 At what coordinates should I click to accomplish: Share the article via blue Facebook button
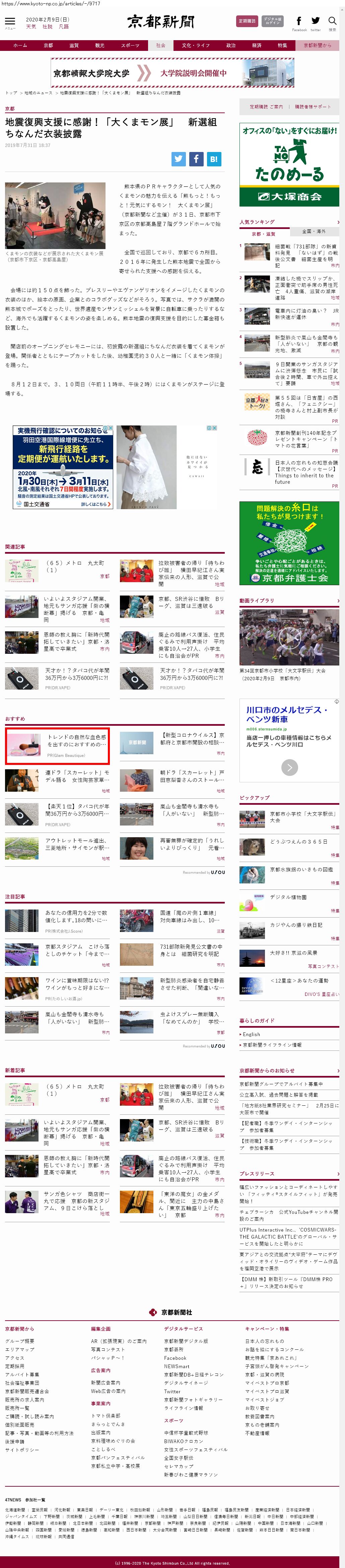pos(196,159)
